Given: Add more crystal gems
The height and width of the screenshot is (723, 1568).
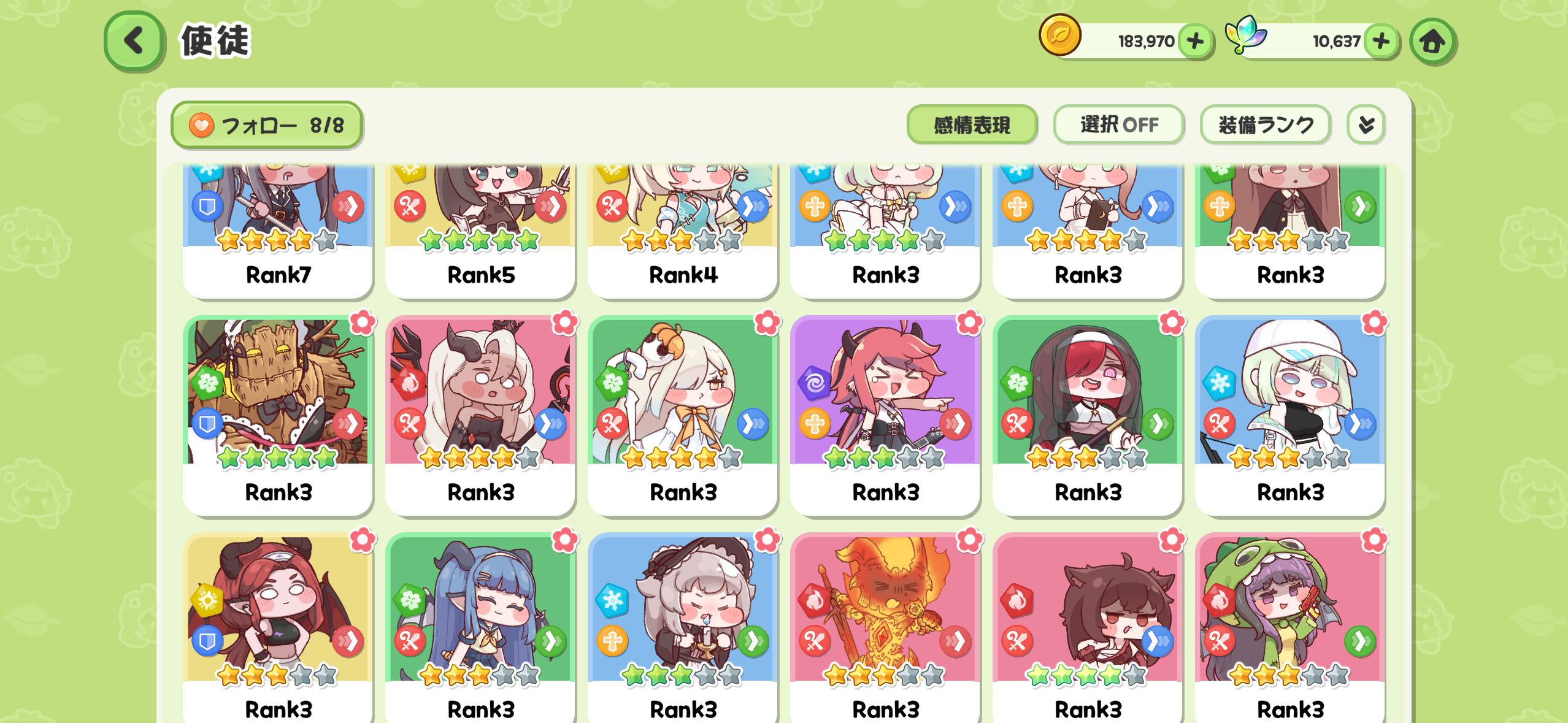Looking at the screenshot, I should (x=1380, y=42).
